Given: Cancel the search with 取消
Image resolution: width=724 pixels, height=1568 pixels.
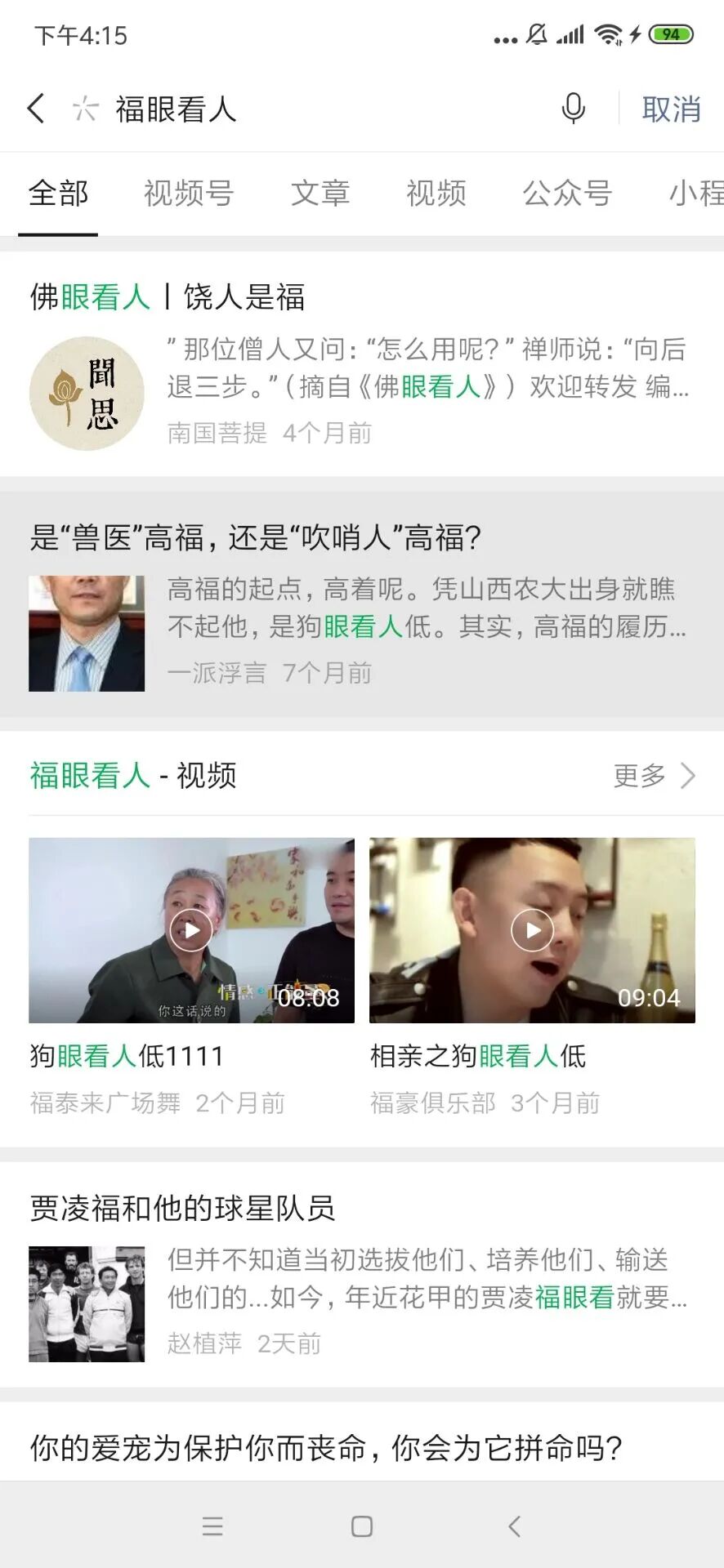Looking at the screenshot, I should point(671,109).
